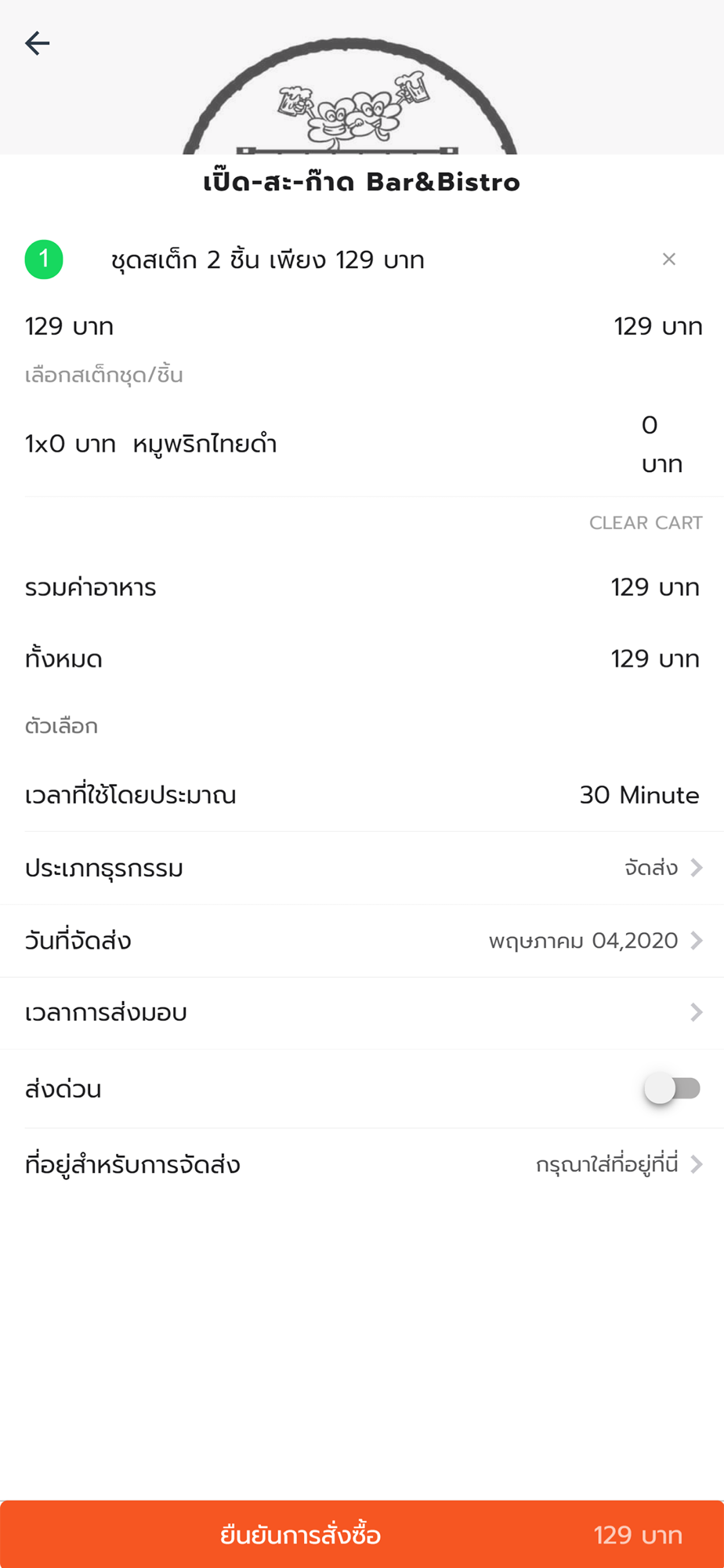Image resolution: width=724 pixels, height=1568 pixels.
Task: Open ประเภทธุรกรรม transaction type row
Action: click(362, 868)
